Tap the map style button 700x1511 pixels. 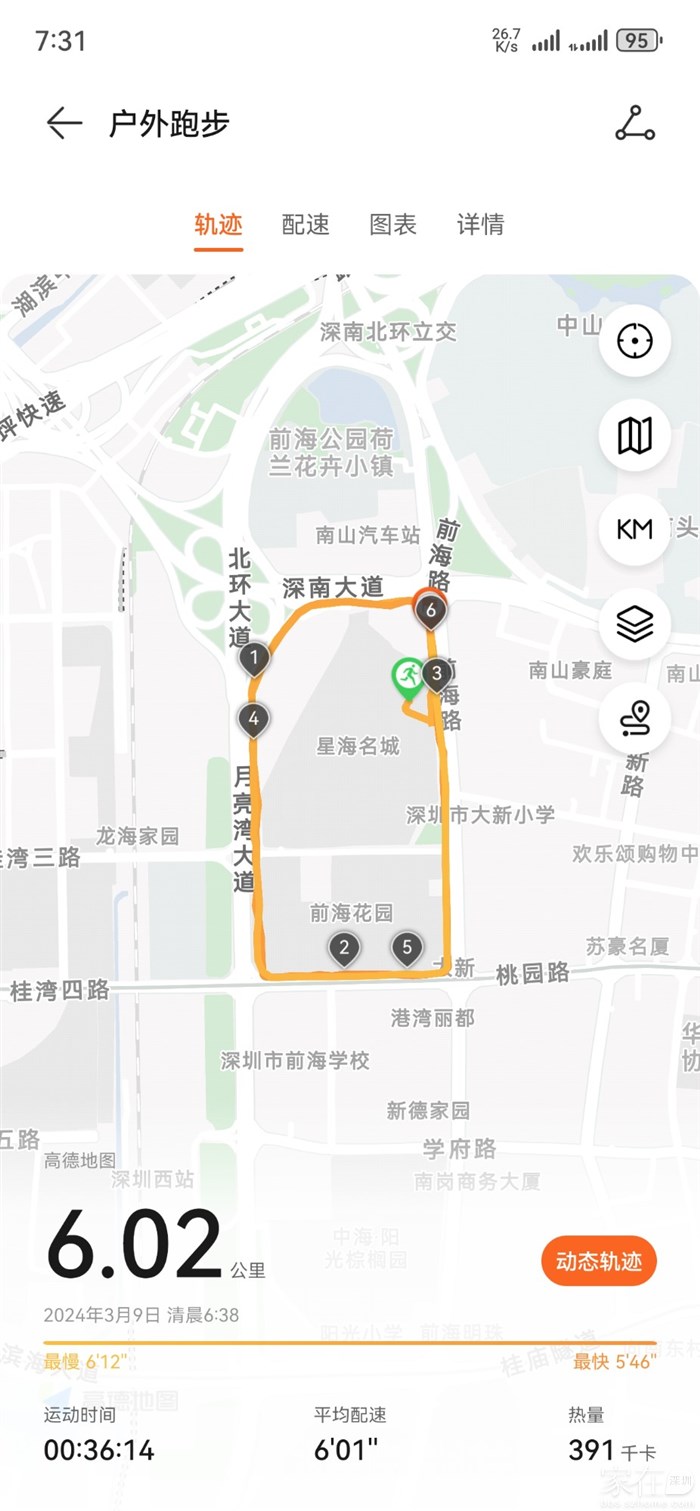pos(634,435)
